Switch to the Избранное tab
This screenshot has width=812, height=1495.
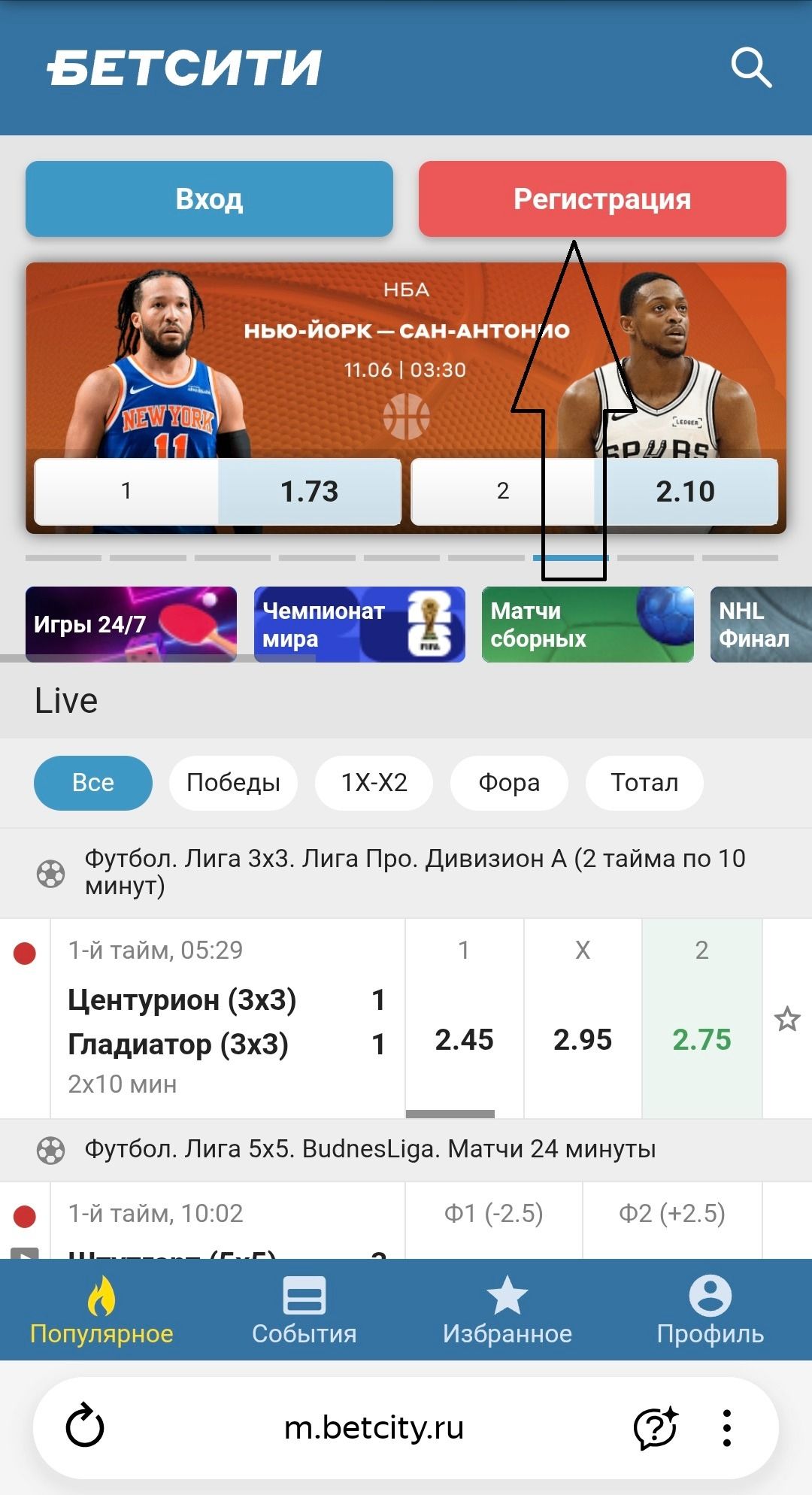(x=507, y=1310)
